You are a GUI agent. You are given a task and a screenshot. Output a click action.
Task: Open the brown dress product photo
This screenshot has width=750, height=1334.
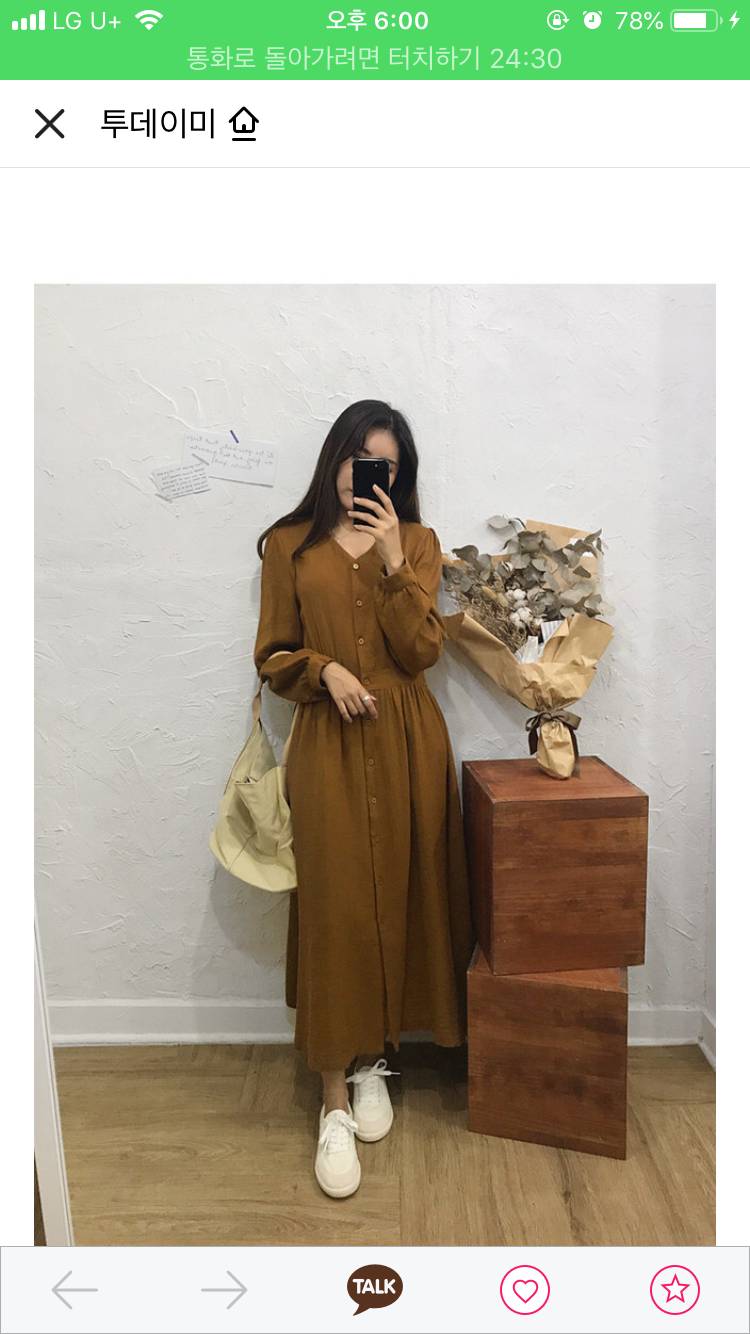(x=375, y=765)
